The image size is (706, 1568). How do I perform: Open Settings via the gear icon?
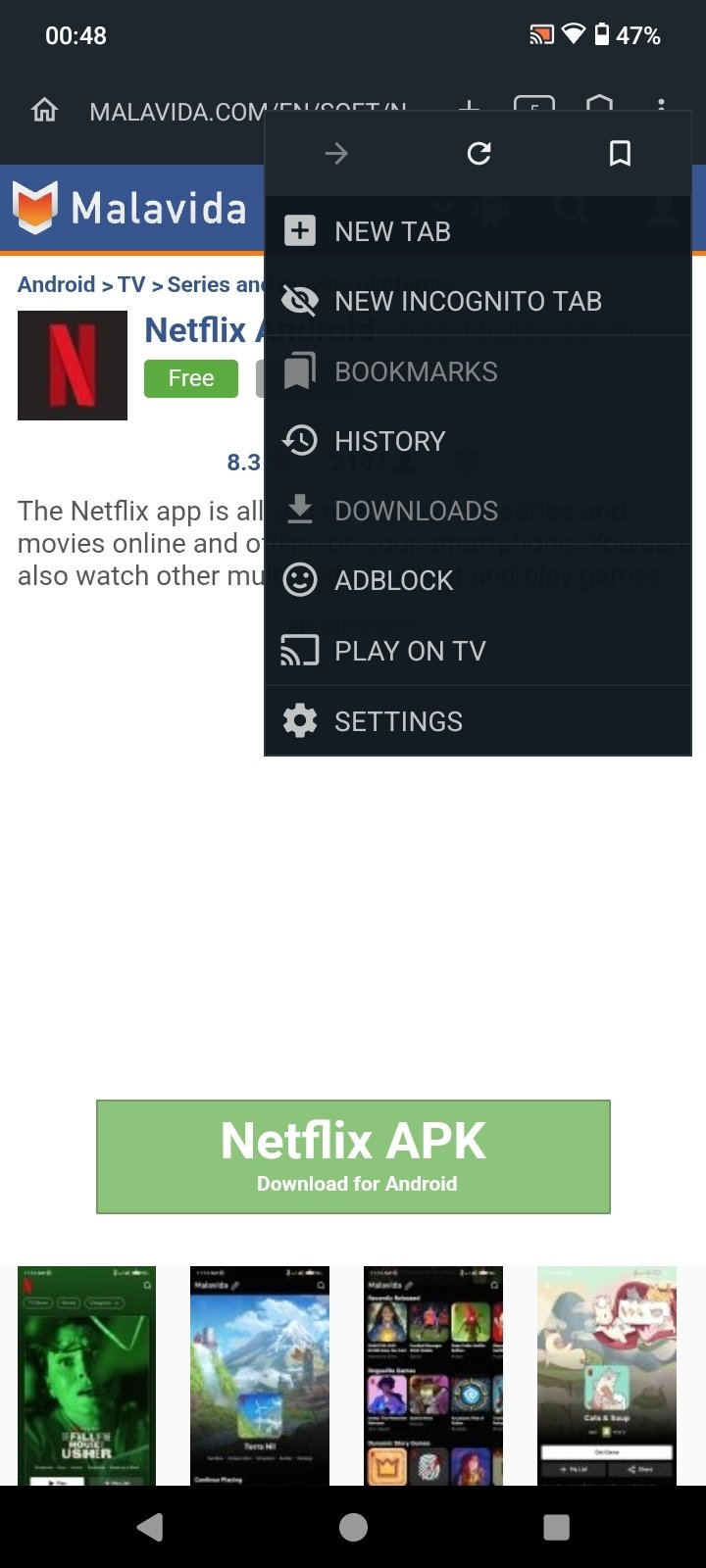coord(300,720)
